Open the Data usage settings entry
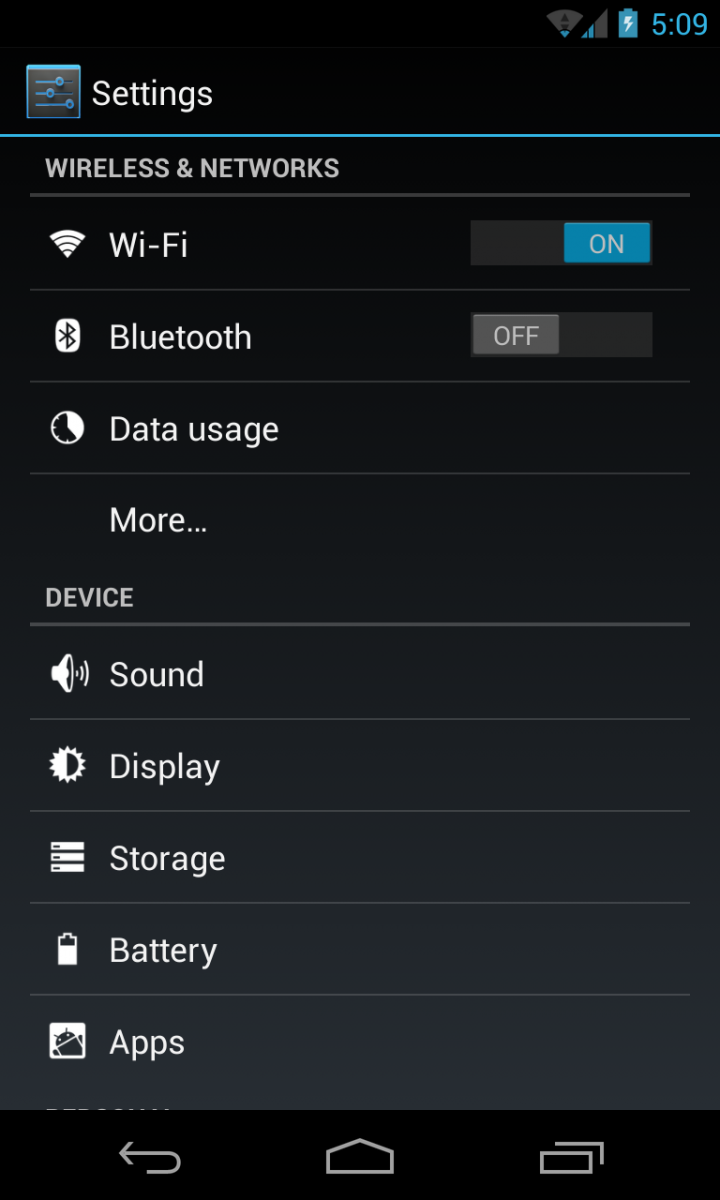 click(300, 427)
